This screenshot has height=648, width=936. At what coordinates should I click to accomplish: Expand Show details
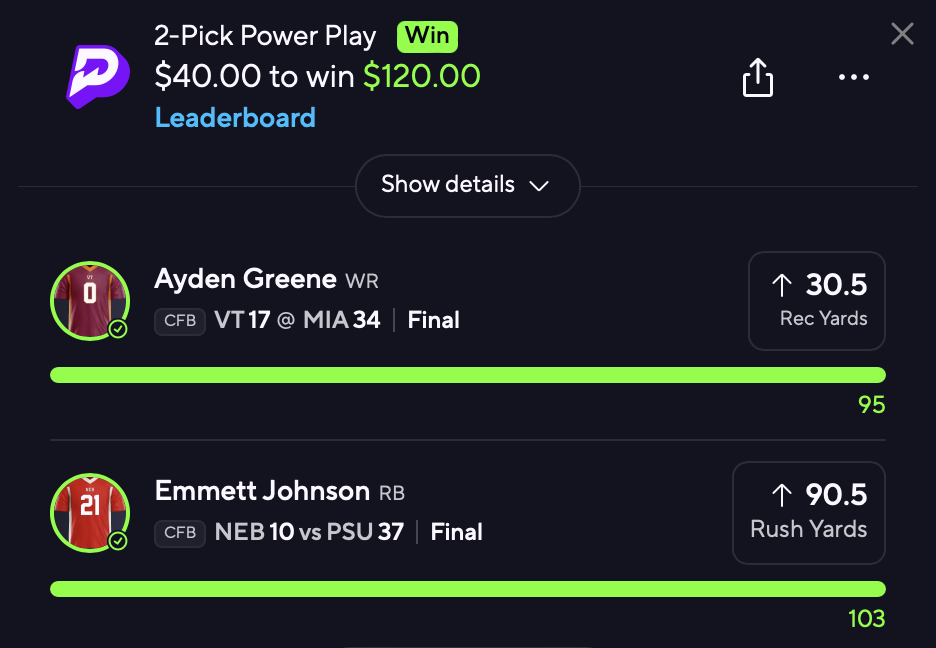[x=467, y=185]
